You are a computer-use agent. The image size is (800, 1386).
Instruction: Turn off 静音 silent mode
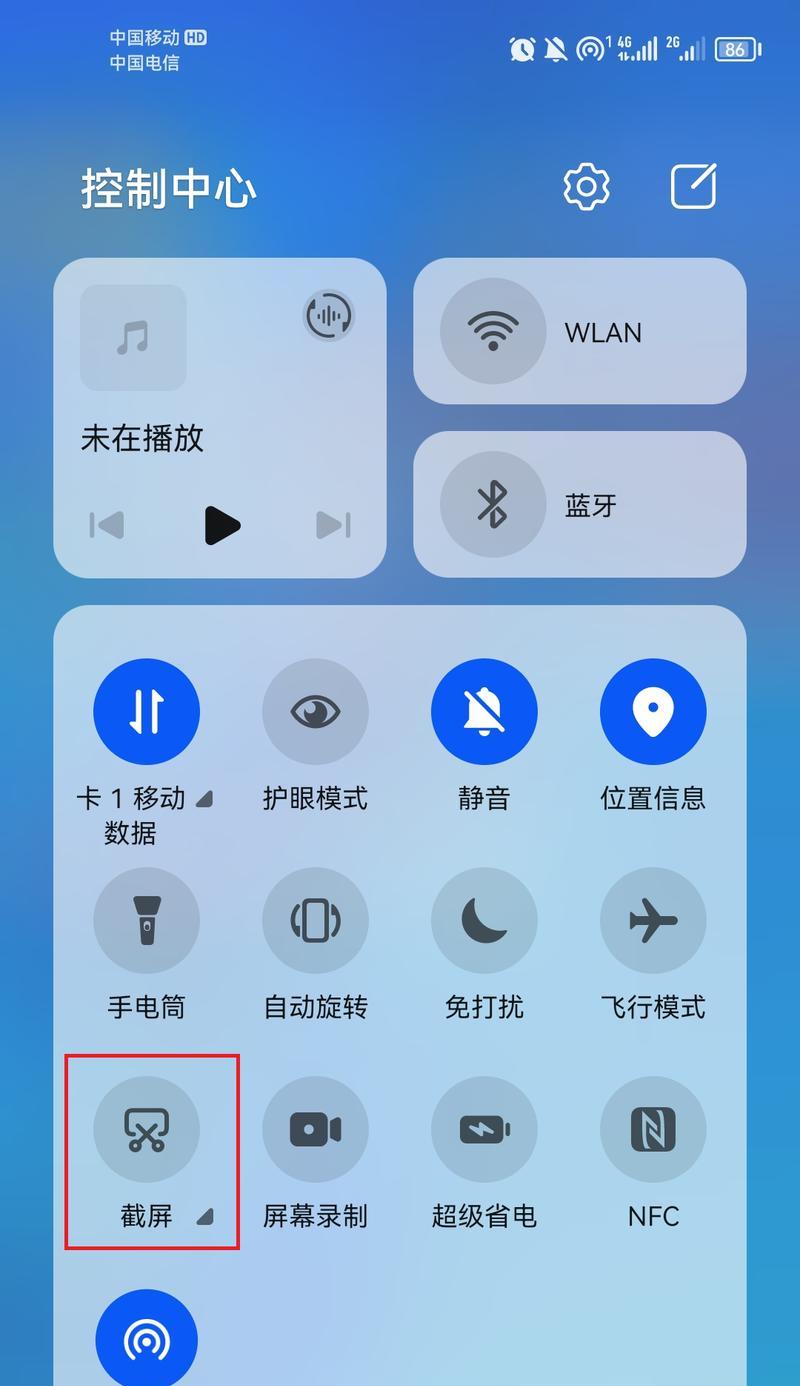[x=484, y=711]
